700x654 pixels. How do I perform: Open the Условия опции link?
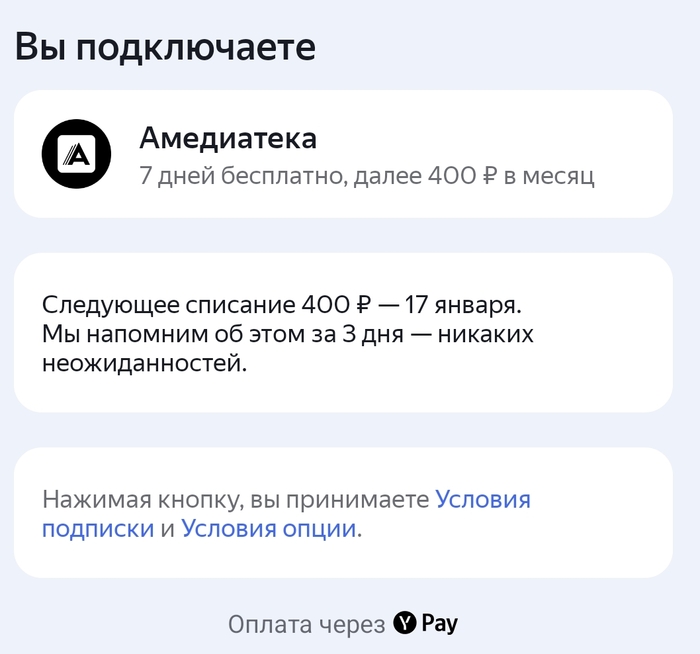268,529
